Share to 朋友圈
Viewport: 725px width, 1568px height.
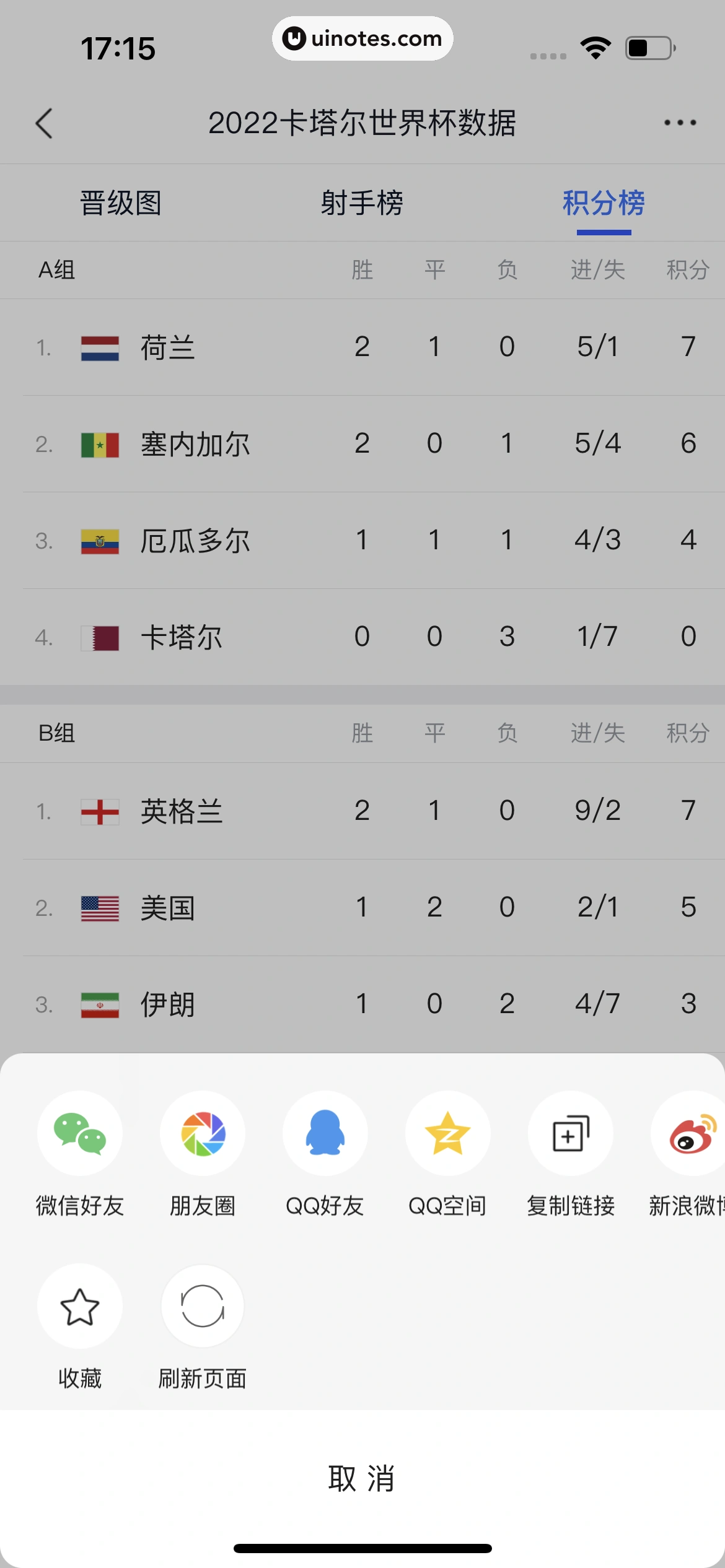tap(203, 1134)
